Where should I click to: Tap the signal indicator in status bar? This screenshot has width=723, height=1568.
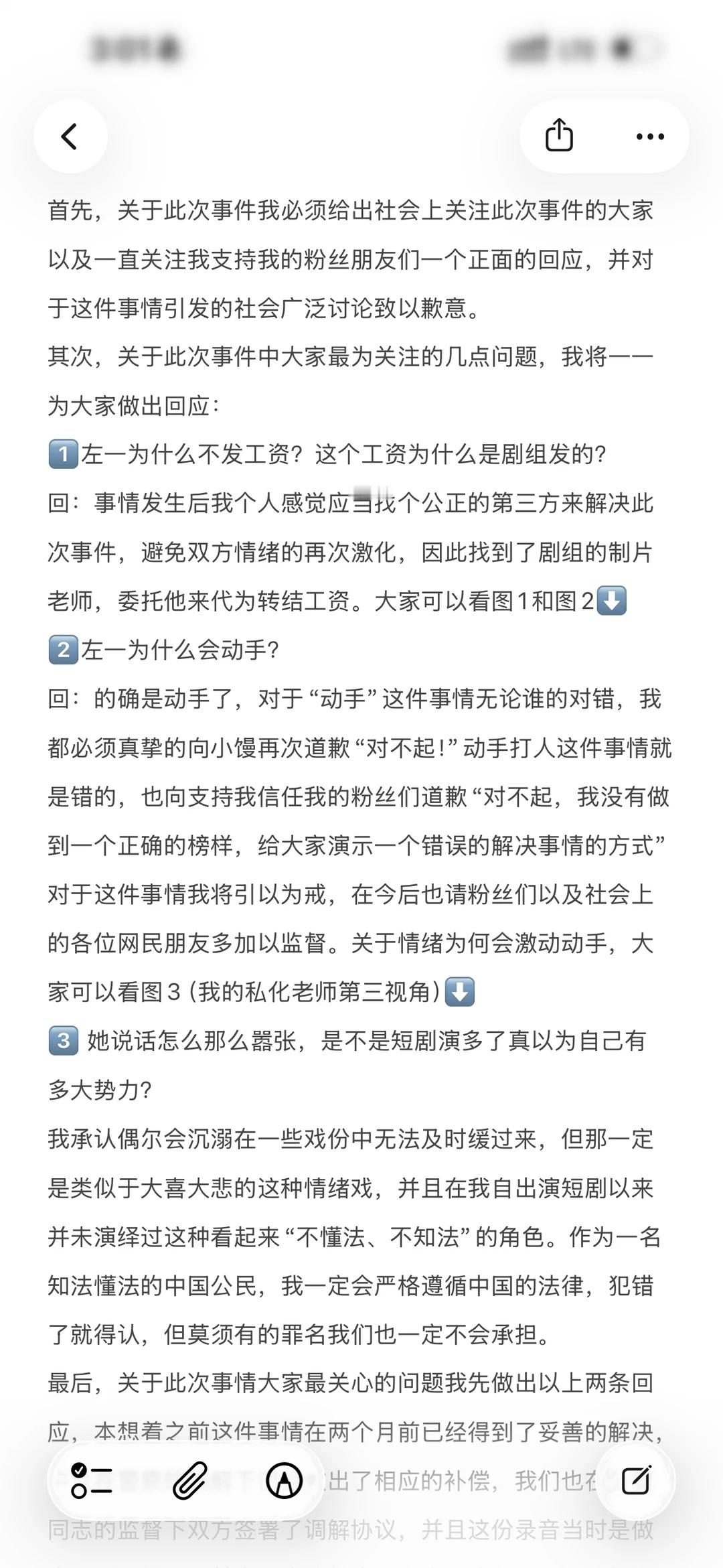pos(529,48)
